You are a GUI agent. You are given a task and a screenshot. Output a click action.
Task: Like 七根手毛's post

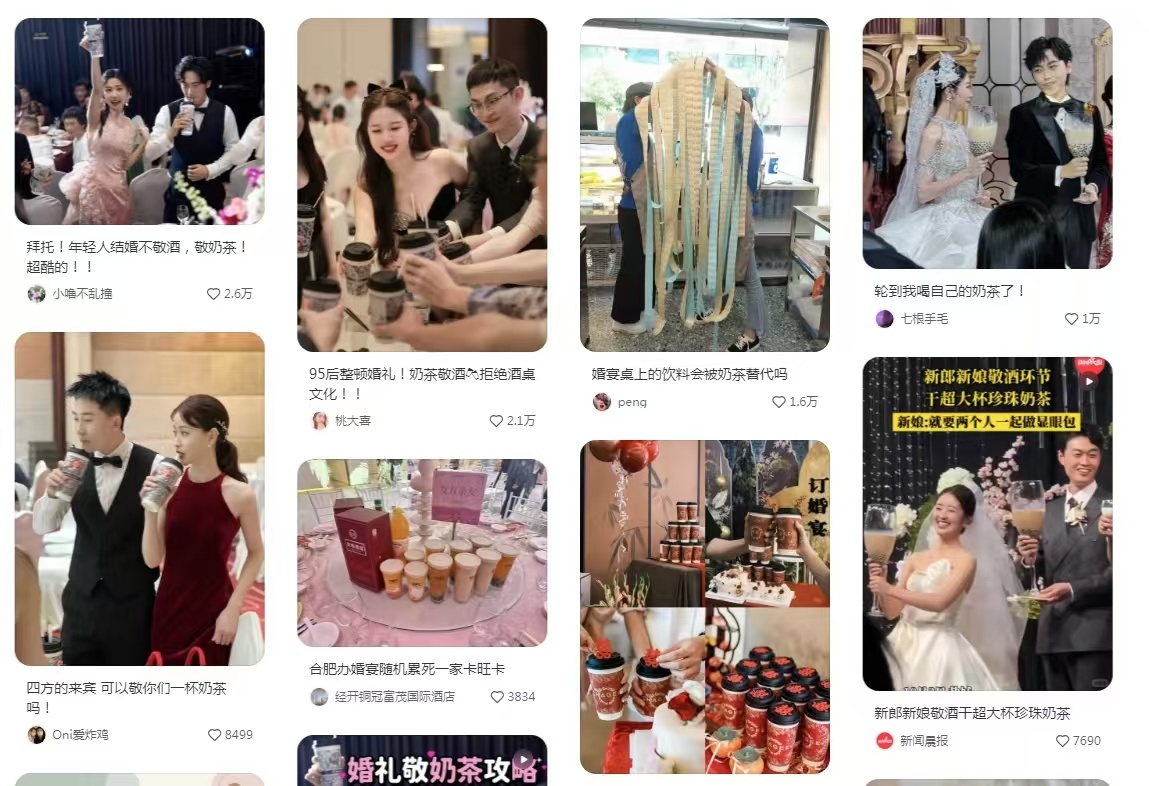(1071, 319)
